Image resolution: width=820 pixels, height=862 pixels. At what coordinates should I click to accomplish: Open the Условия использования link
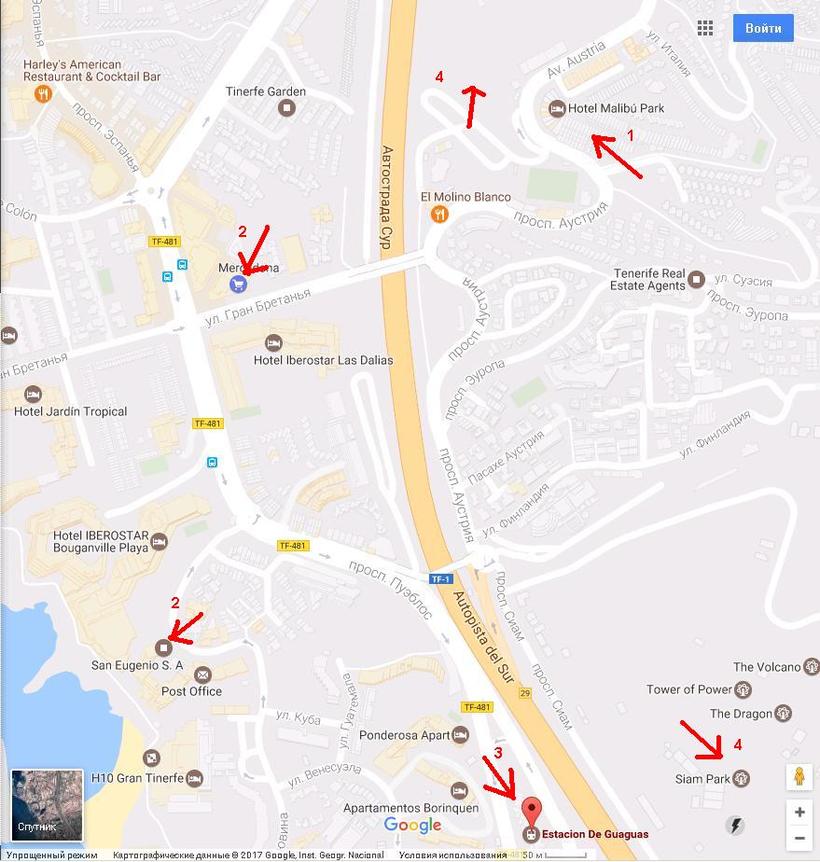tap(452, 855)
